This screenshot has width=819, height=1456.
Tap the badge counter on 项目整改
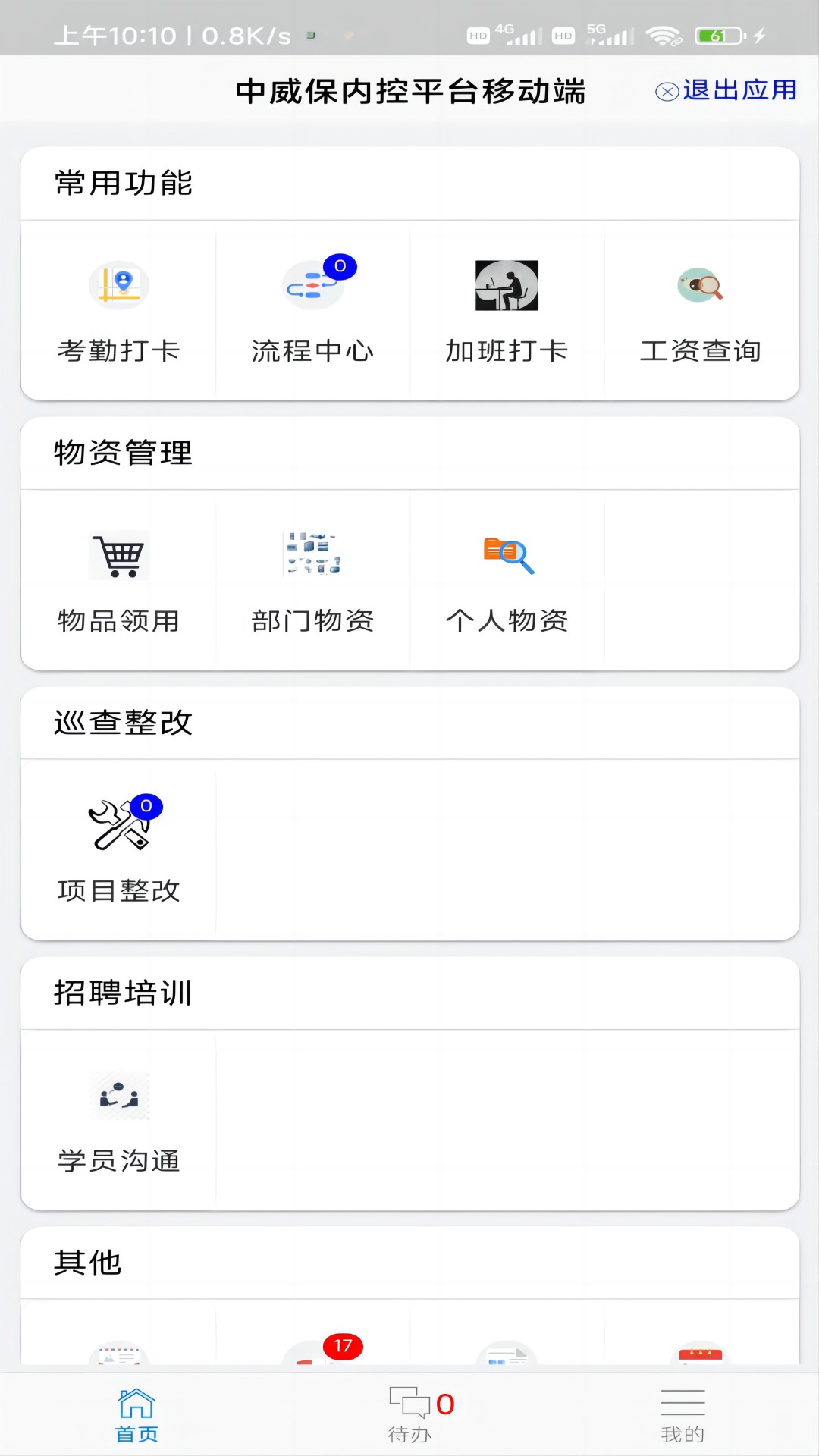146,806
